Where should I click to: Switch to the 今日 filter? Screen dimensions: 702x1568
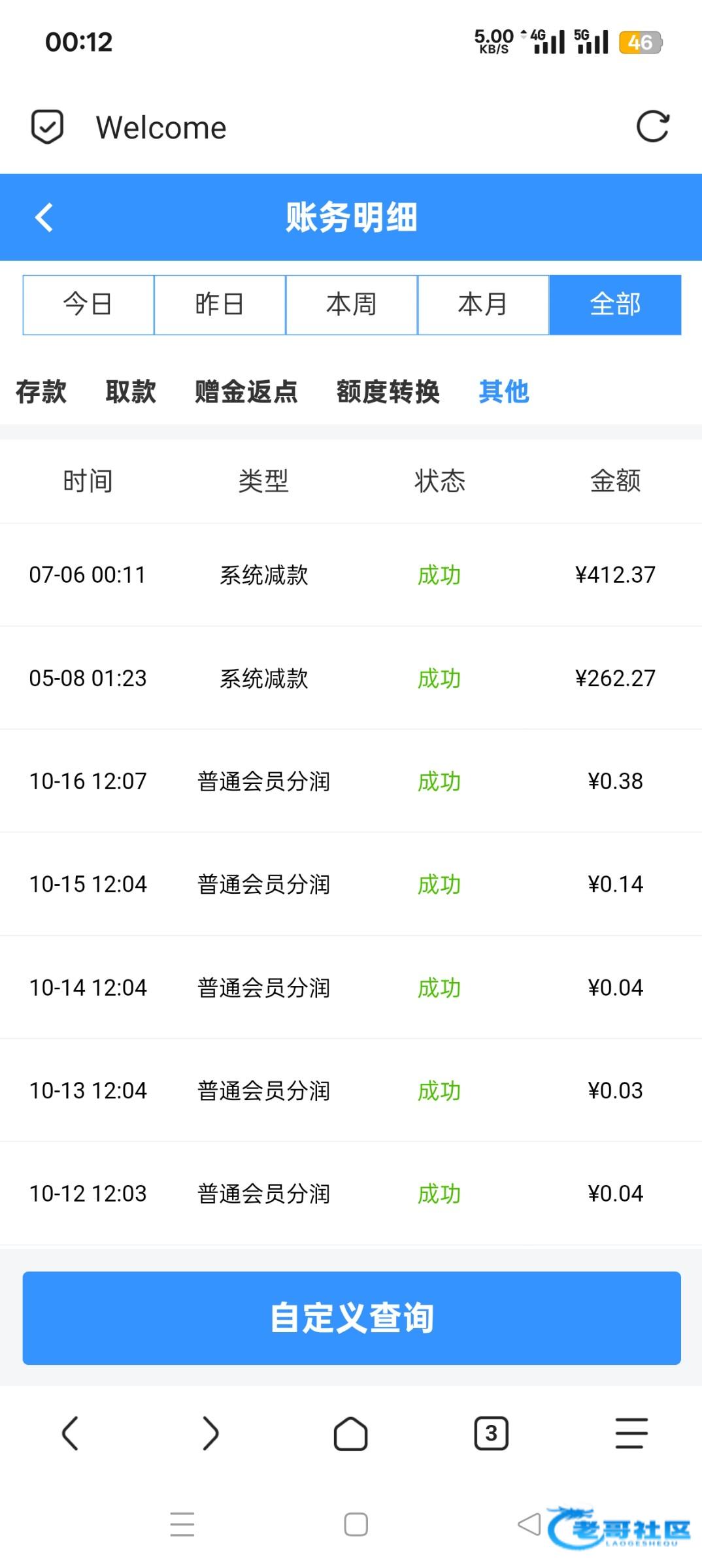click(x=88, y=304)
